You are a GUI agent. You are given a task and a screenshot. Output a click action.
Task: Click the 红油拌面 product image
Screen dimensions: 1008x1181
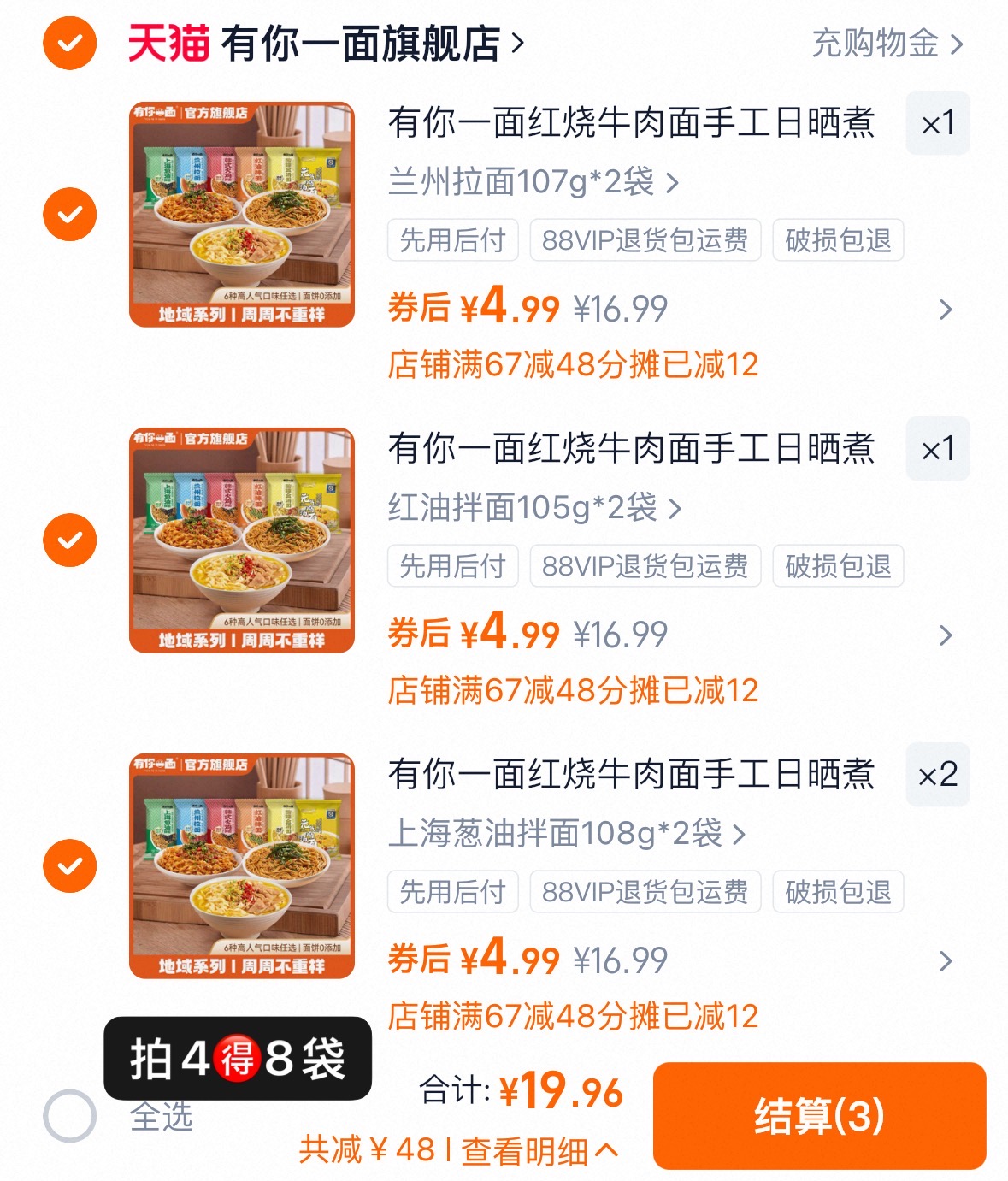point(242,539)
